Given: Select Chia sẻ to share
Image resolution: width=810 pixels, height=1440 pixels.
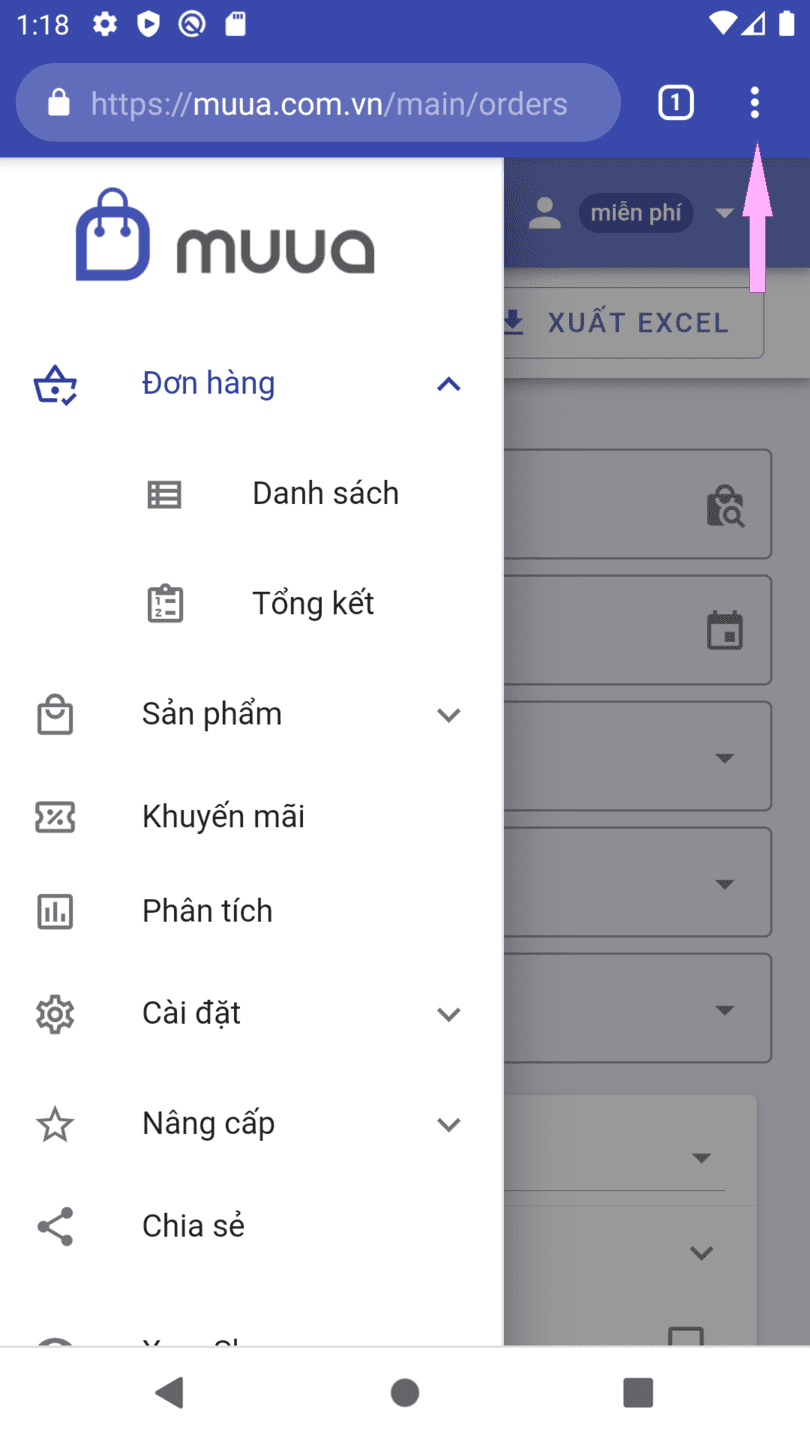Looking at the screenshot, I should pyautogui.click(x=193, y=1226).
